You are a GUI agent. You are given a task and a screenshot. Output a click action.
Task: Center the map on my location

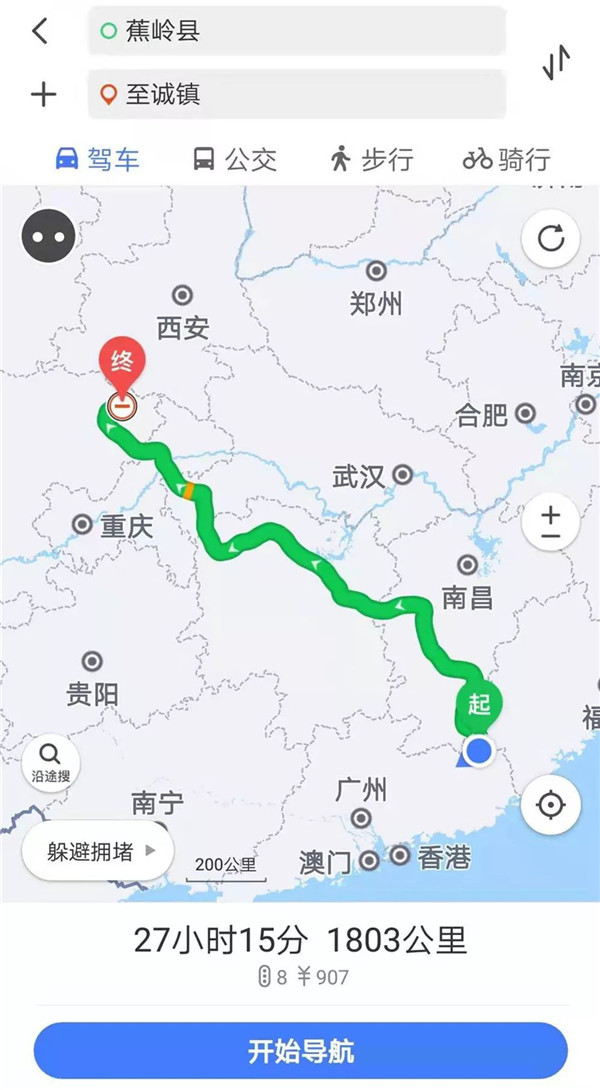pos(551,804)
